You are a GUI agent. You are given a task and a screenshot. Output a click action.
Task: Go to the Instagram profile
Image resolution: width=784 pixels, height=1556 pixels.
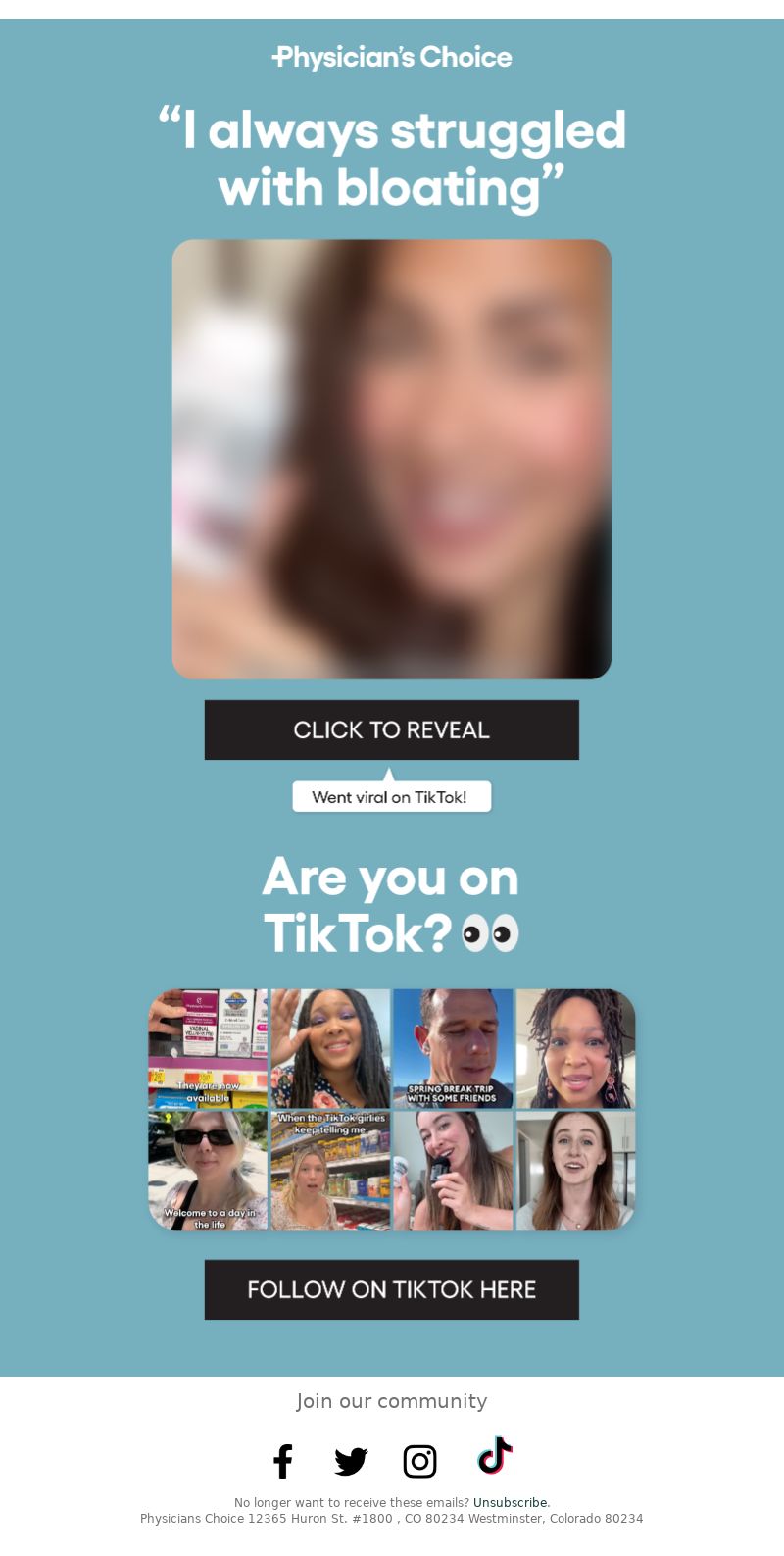pyautogui.click(x=419, y=1461)
